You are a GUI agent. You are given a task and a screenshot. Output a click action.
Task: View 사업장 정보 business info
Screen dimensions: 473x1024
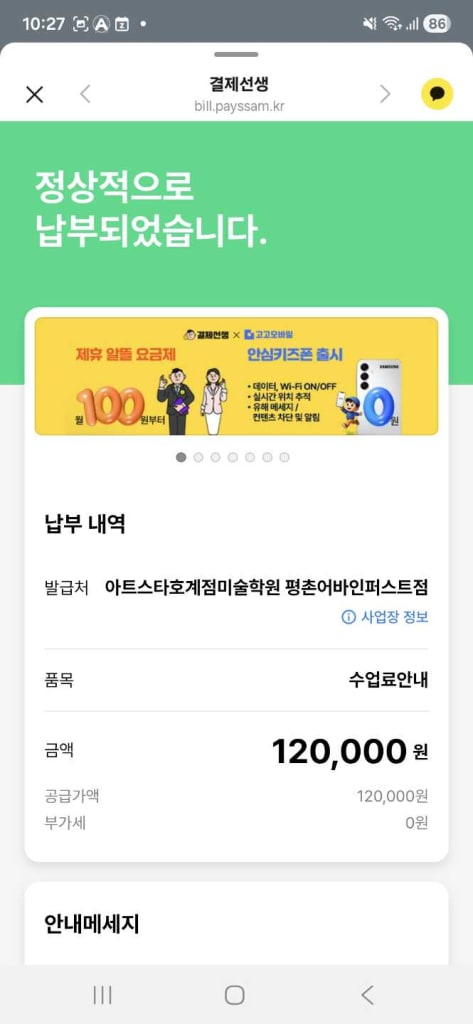[x=385, y=617]
